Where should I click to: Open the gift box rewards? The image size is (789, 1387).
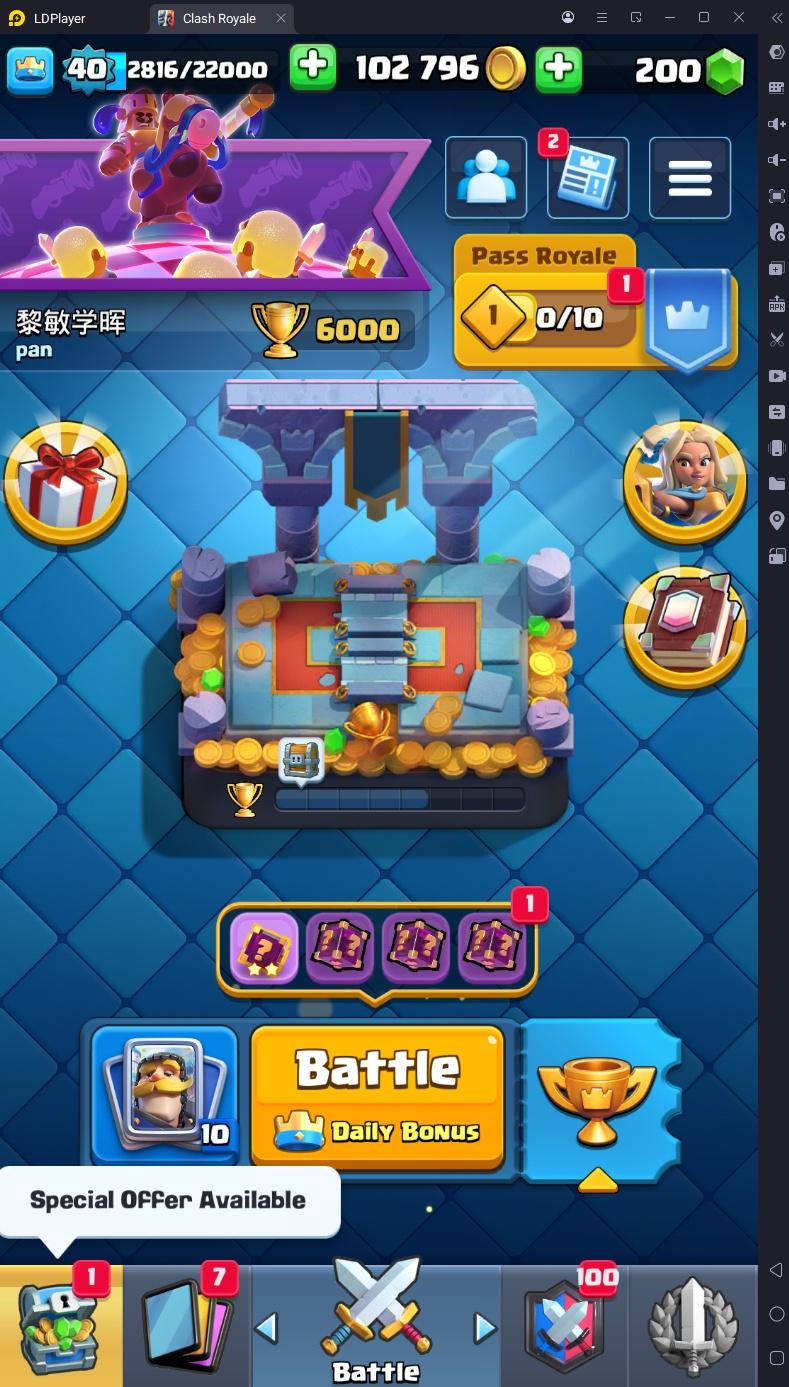(x=66, y=483)
